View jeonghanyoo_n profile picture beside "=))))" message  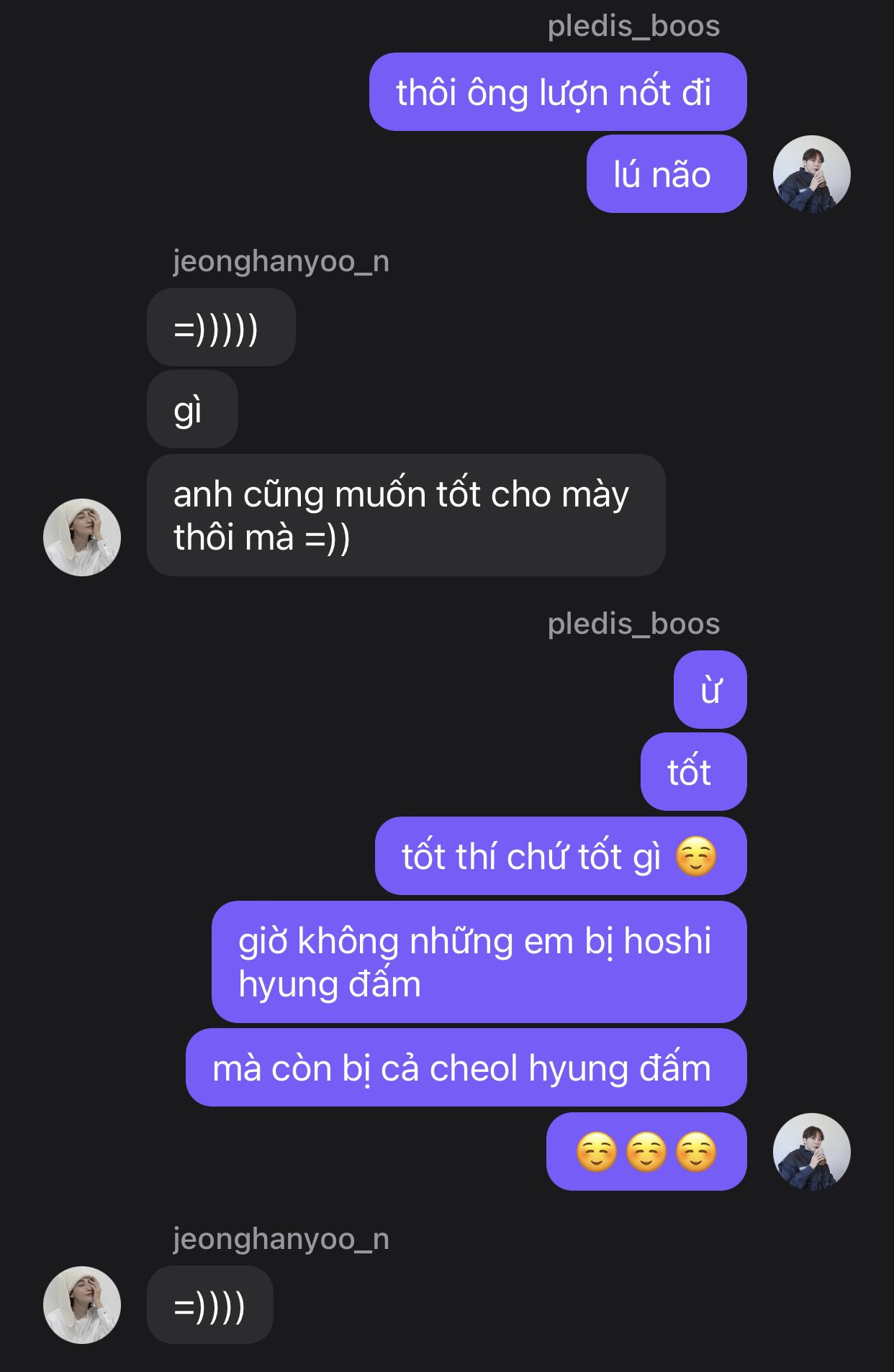[82, 1304]
